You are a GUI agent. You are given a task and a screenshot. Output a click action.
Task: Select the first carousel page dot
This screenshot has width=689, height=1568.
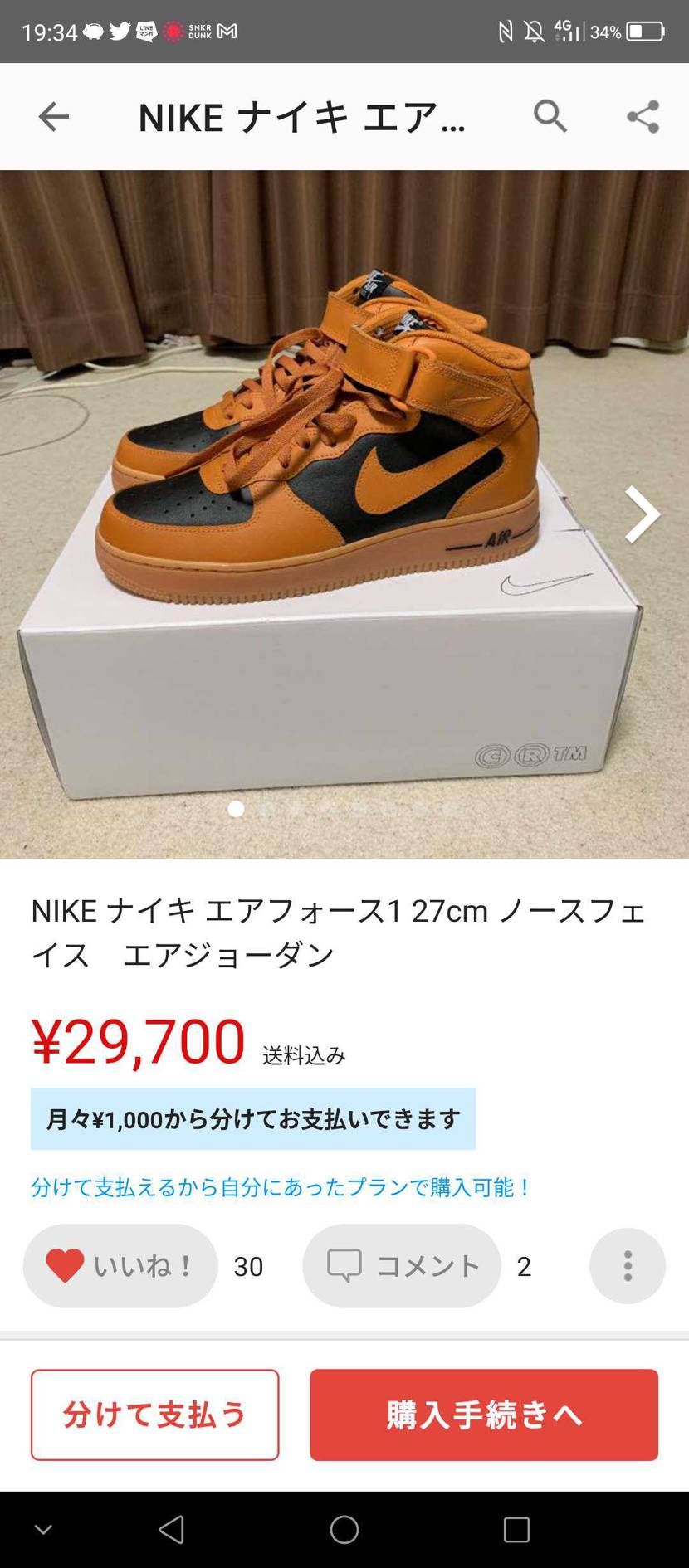pos(237,810)
